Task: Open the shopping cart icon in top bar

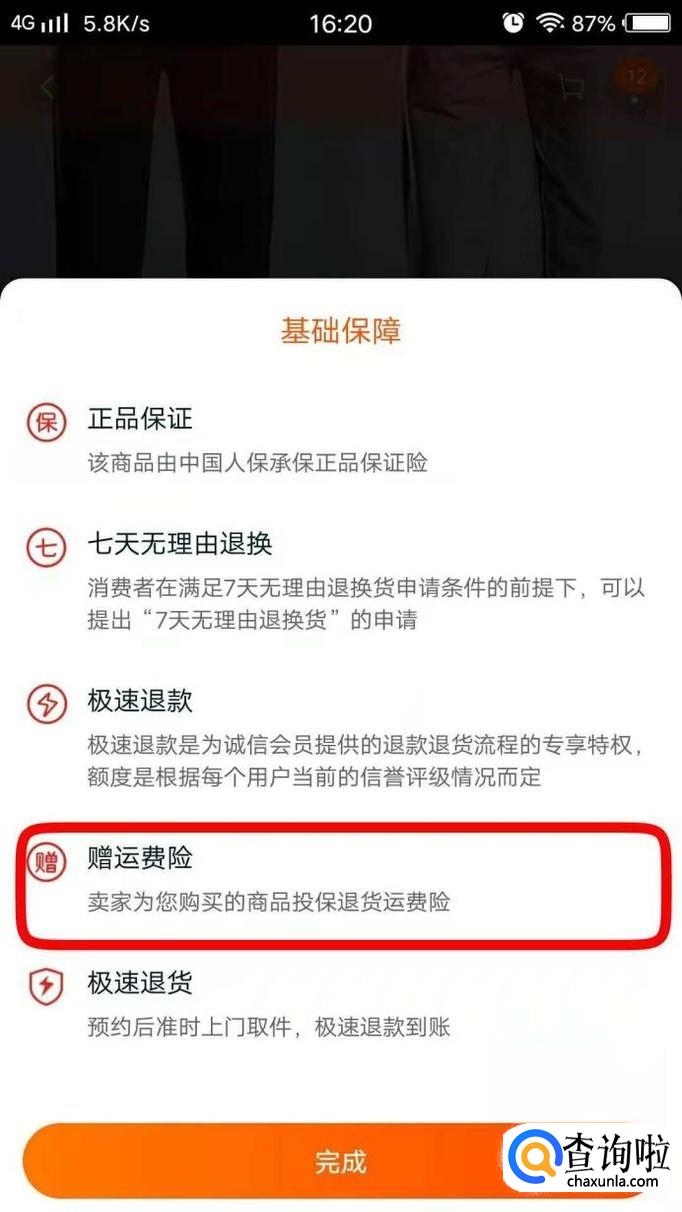Action: 571,87
